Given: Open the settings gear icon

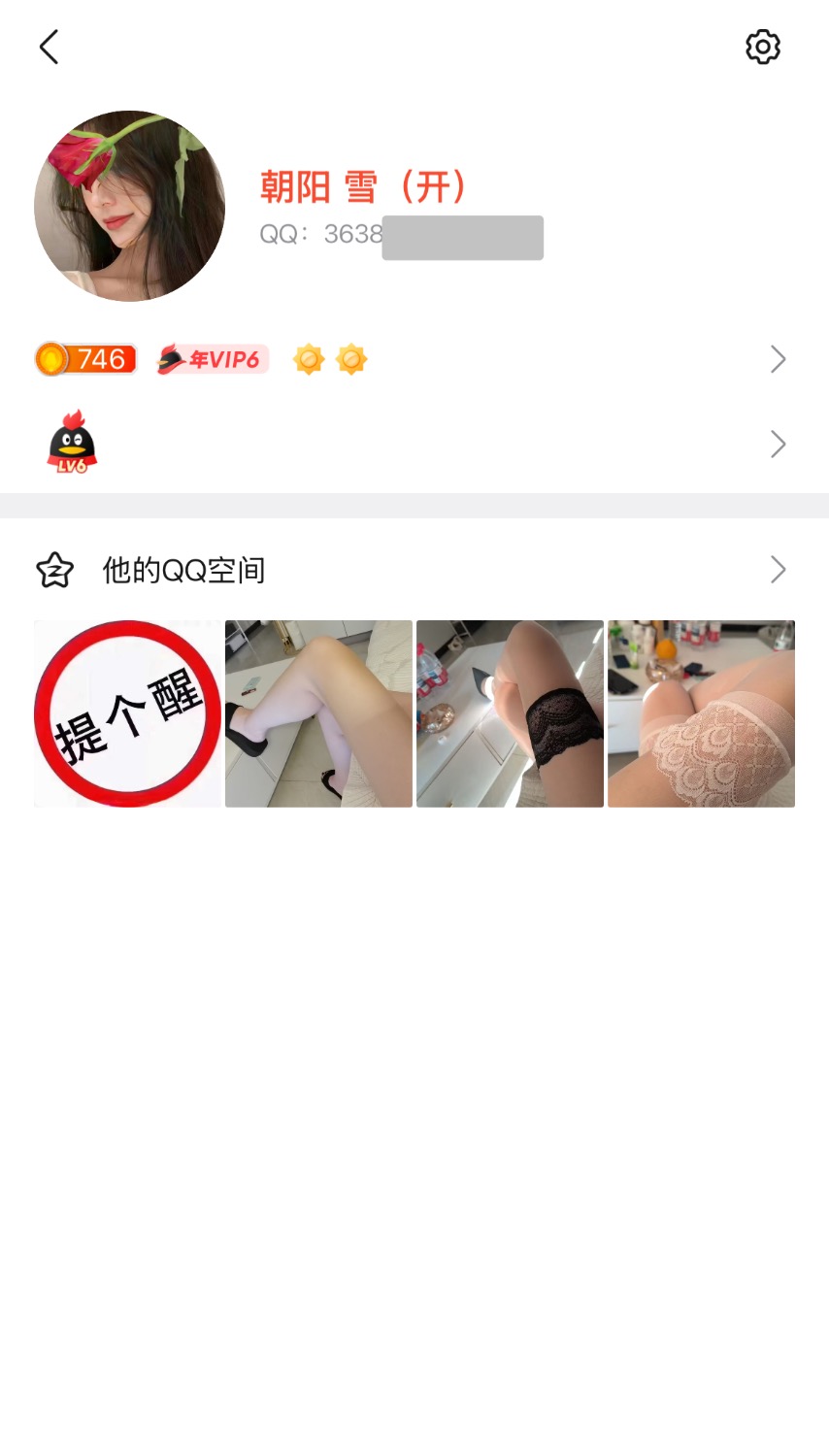Looking at the screenshot, I should click(x=763, y=46).
